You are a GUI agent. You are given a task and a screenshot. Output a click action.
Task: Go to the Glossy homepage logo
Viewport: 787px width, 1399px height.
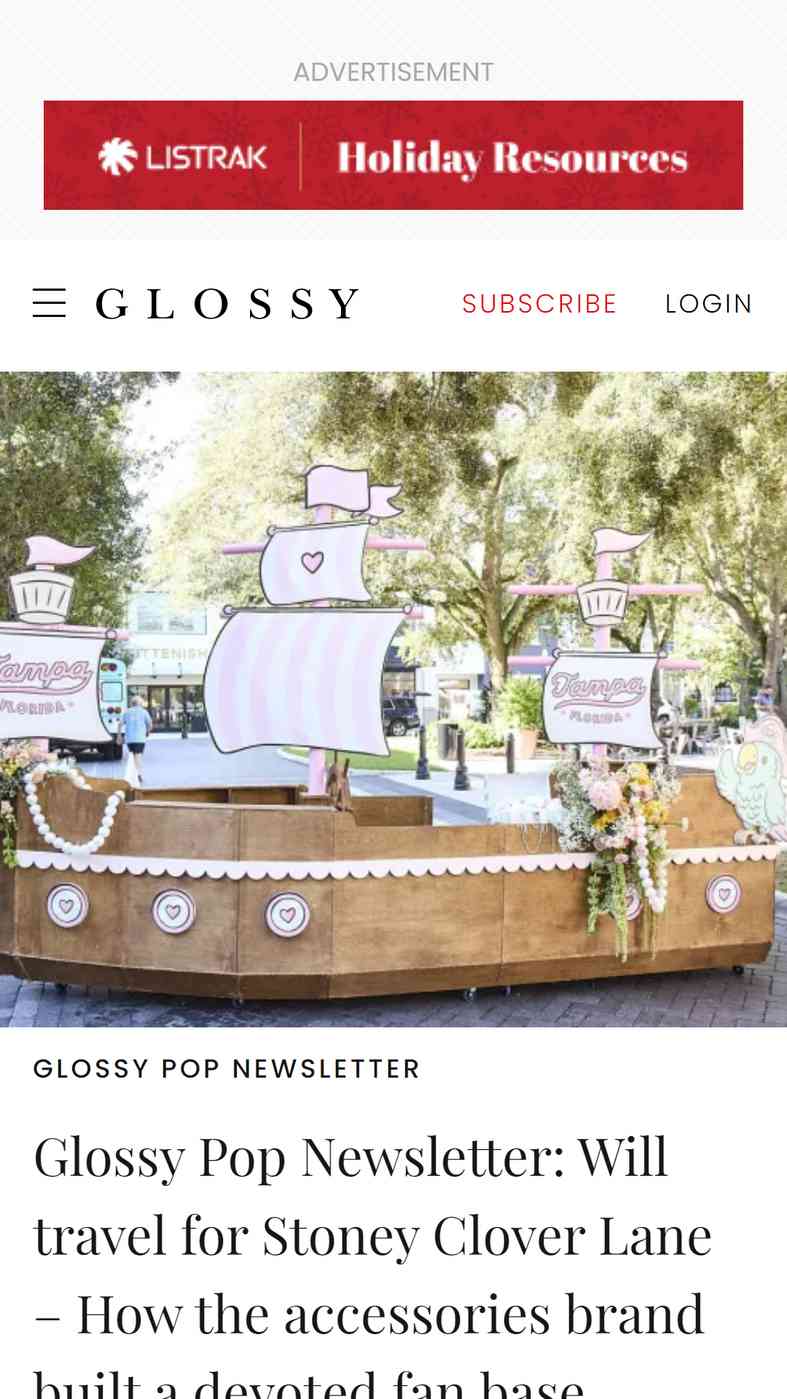[x=227, y=303]
